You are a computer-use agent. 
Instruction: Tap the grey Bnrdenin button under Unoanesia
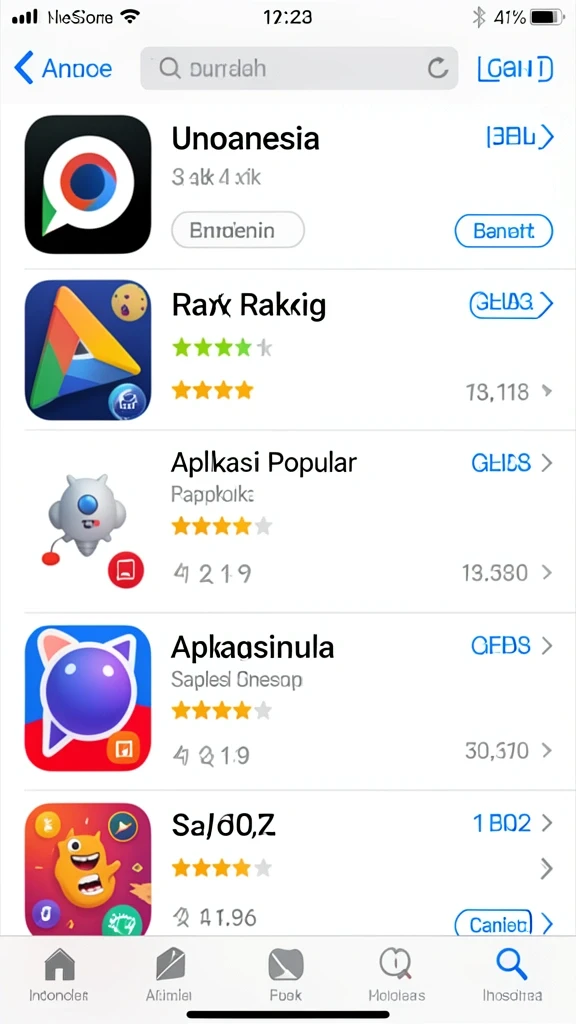tap(238, 230)
